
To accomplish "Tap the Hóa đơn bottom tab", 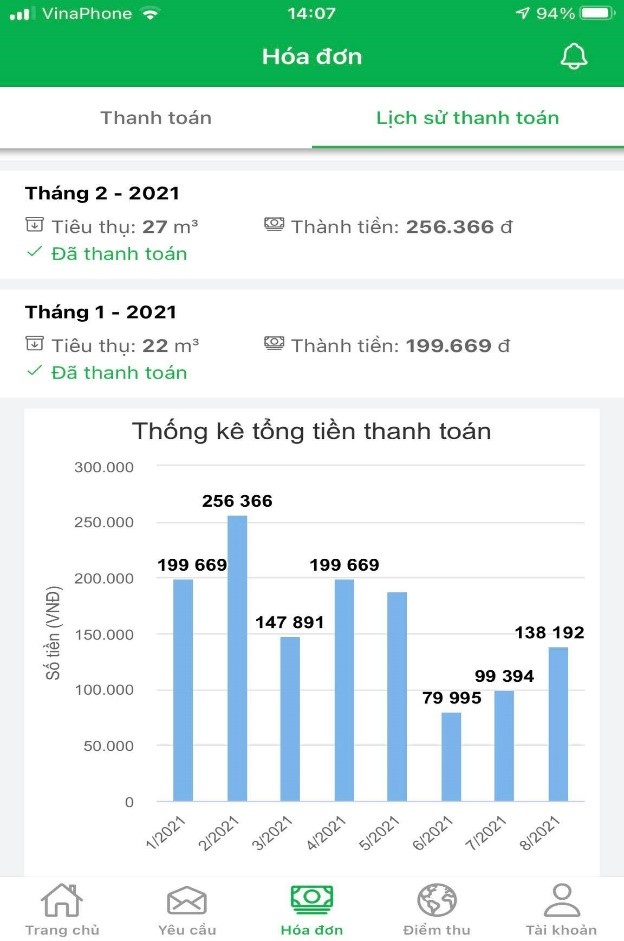I will click(x=312, y=909).
